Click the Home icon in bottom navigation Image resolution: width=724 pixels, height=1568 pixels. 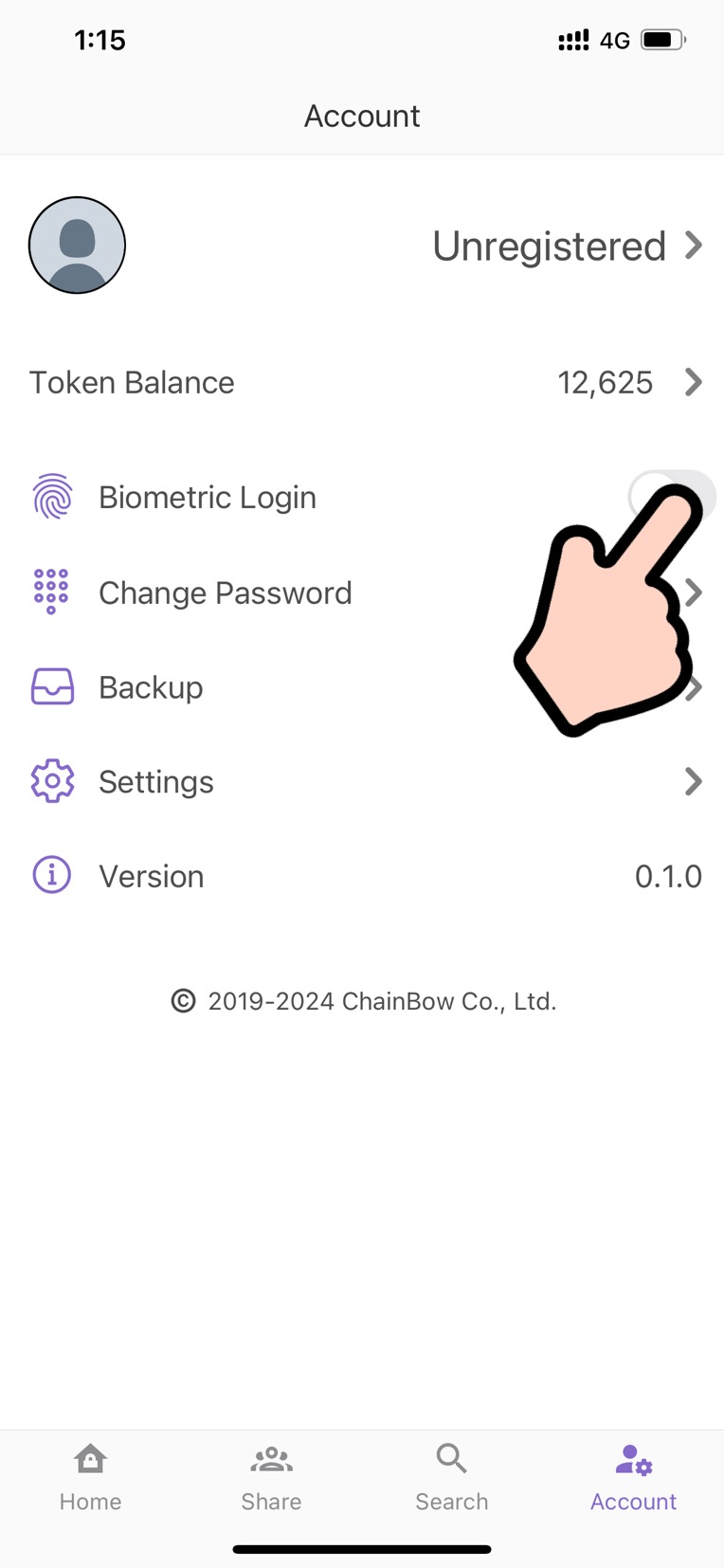point(90,1458)
